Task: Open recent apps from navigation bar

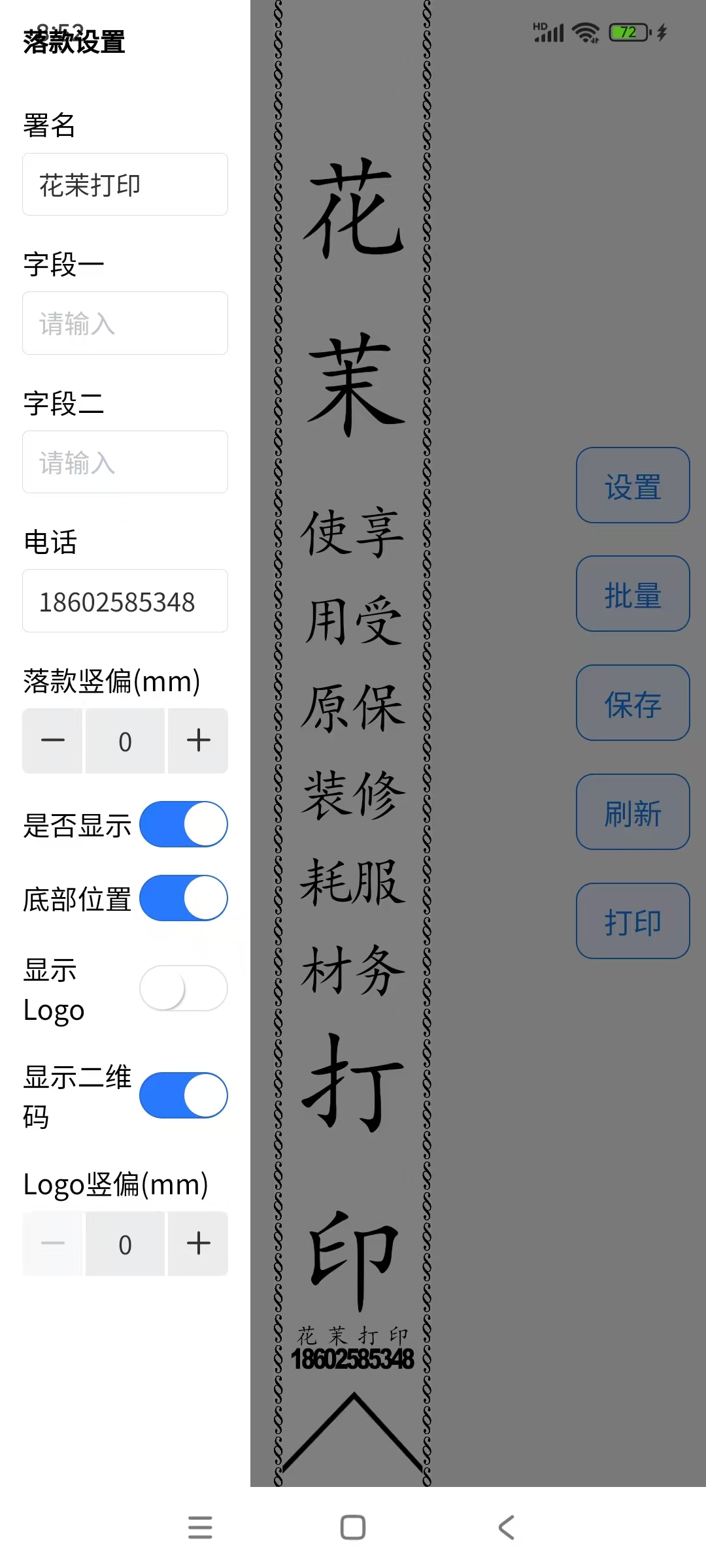Action: pyautogui.click(x=200, y=1527)
